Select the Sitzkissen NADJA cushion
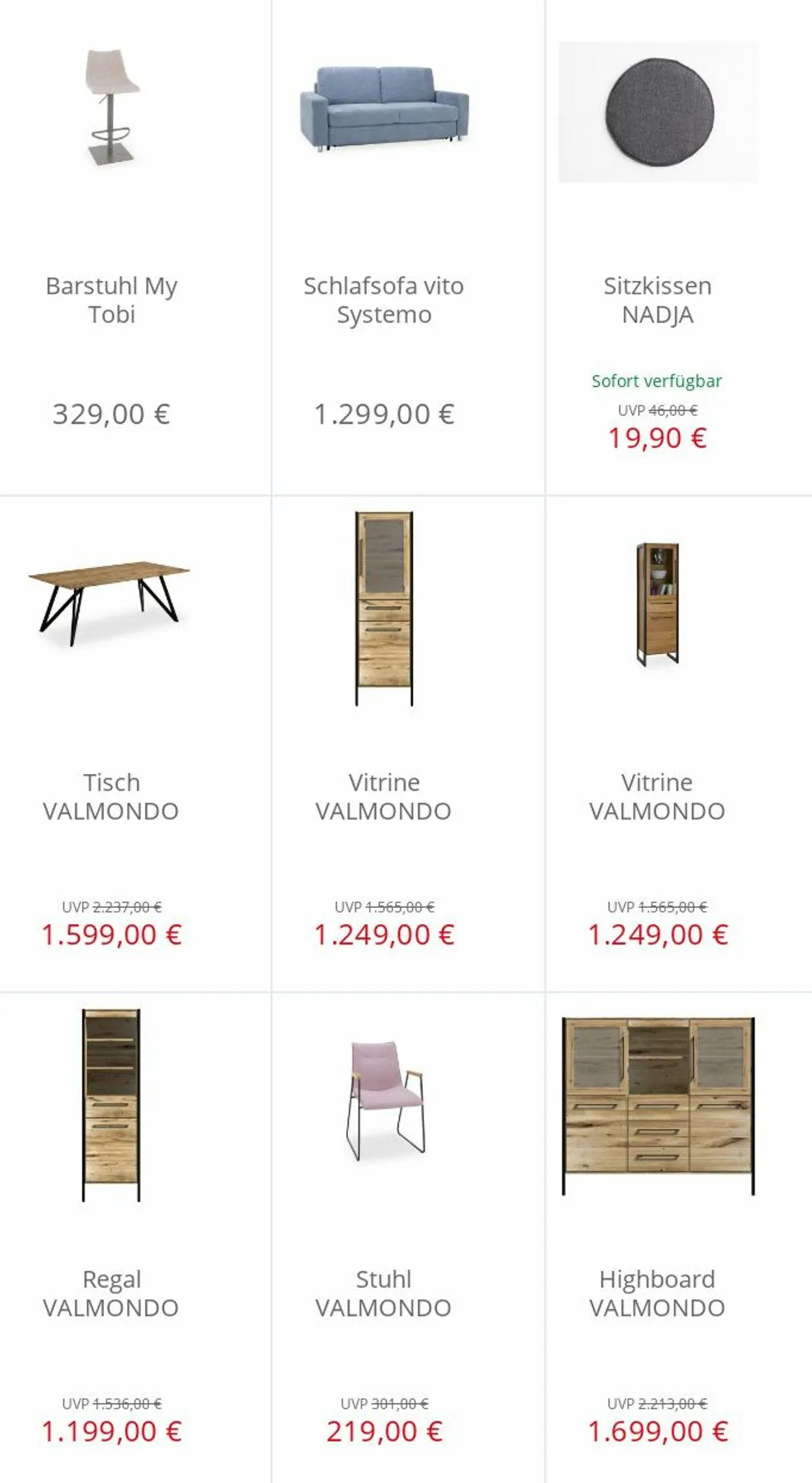 click(x=657, y=300)
